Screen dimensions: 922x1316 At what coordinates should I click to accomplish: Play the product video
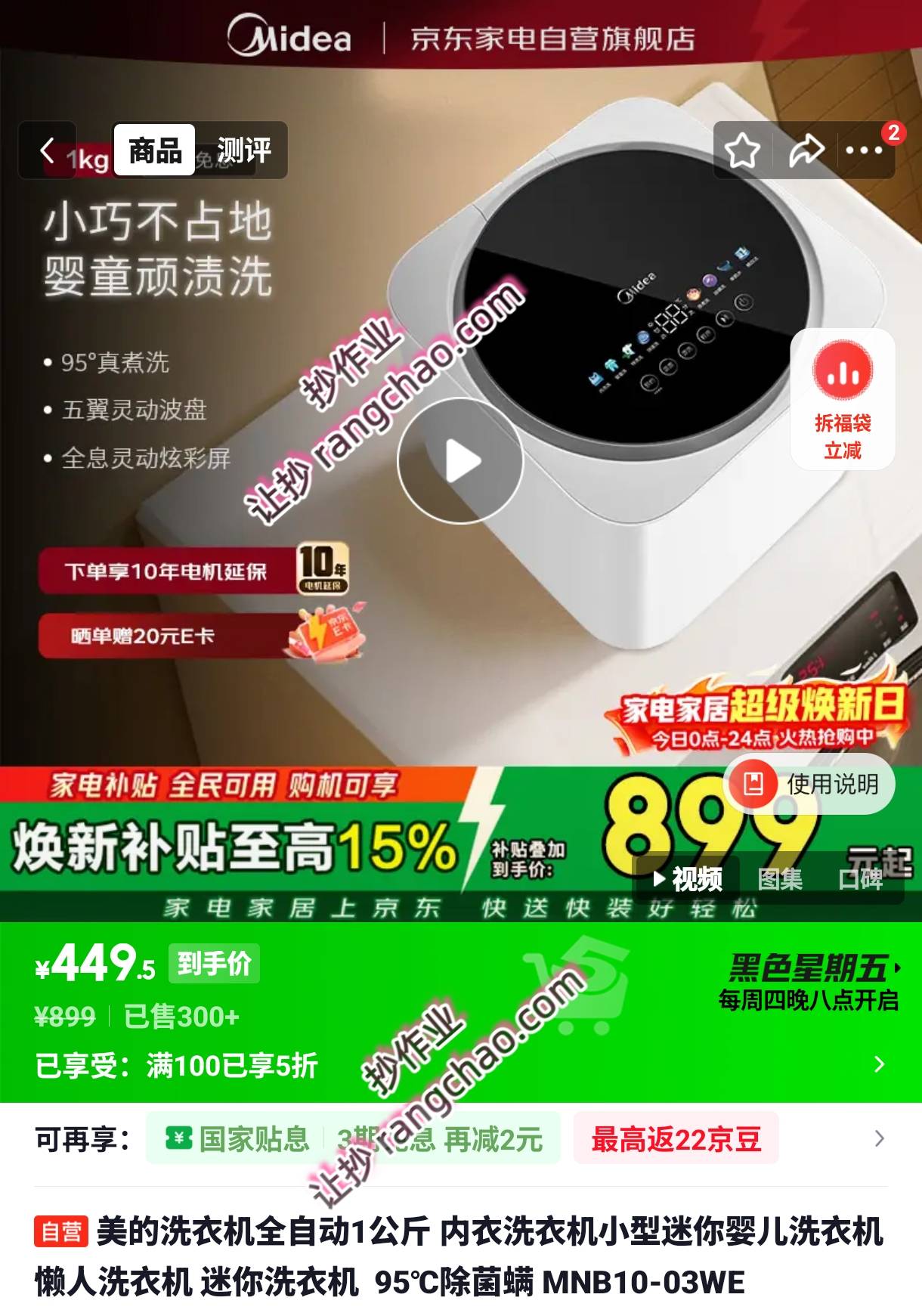(x=460, y=460)
